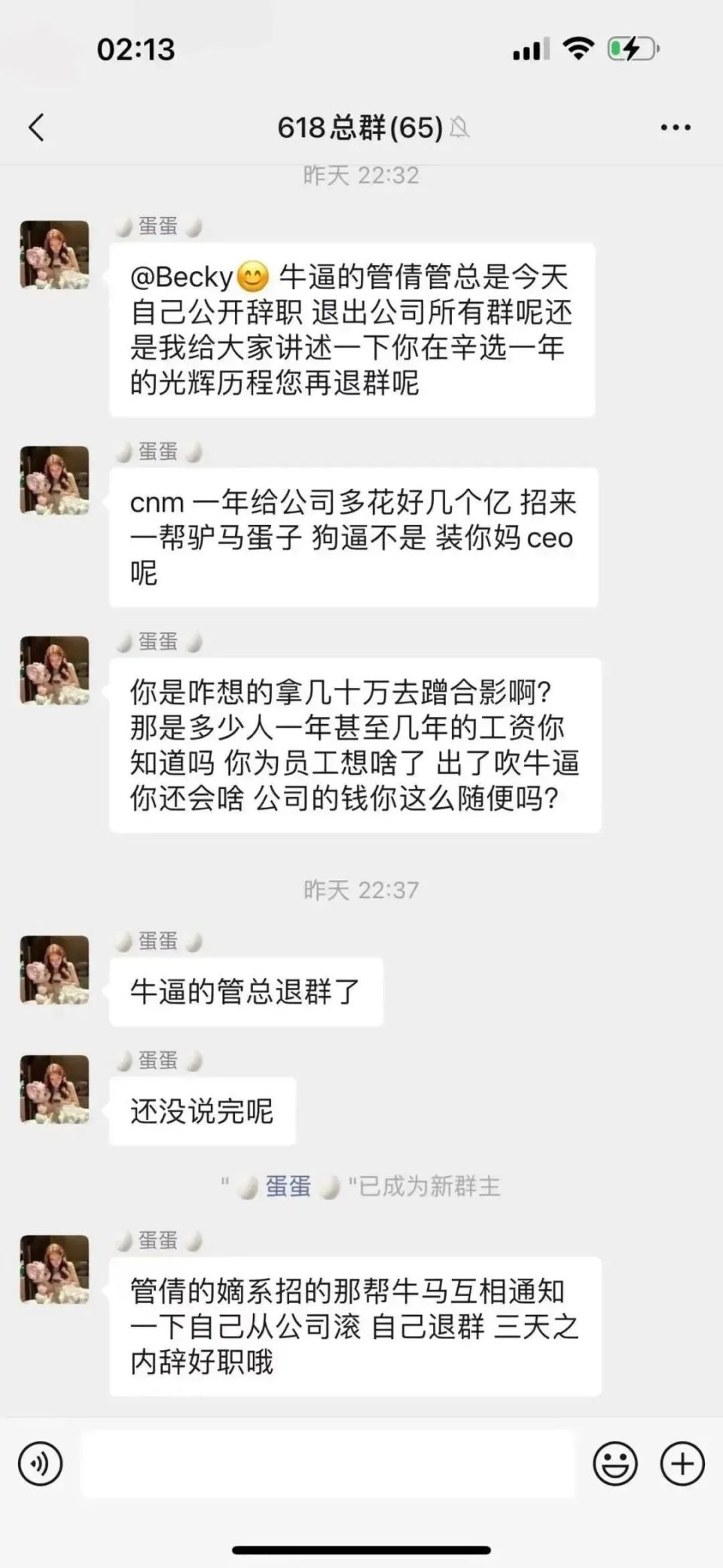This screenshot has width=723, height=1568.
Task: Tap the 蛋蛋 name in new group owner notice
Action: point(288,1187)
